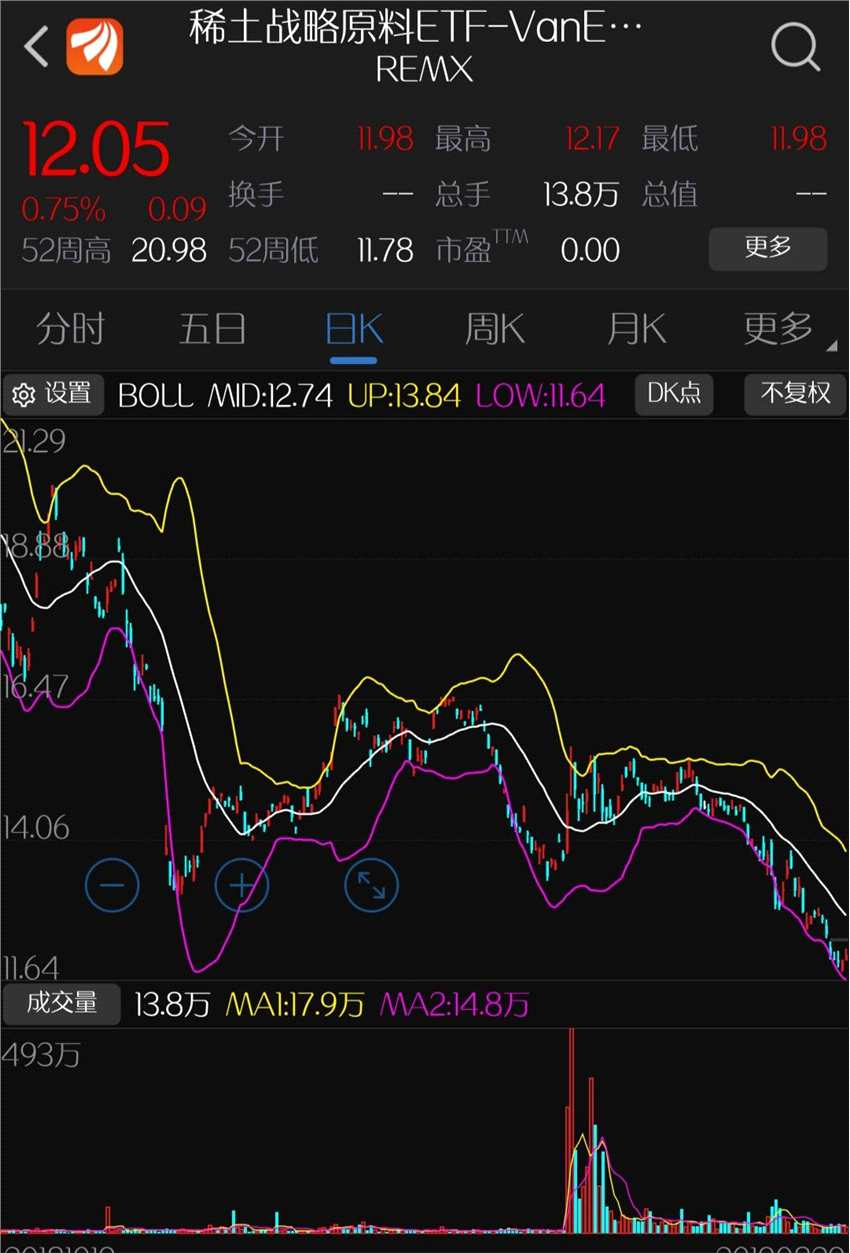Open the search magnifier icon
850x1253 pixels.
pos(795,46)
